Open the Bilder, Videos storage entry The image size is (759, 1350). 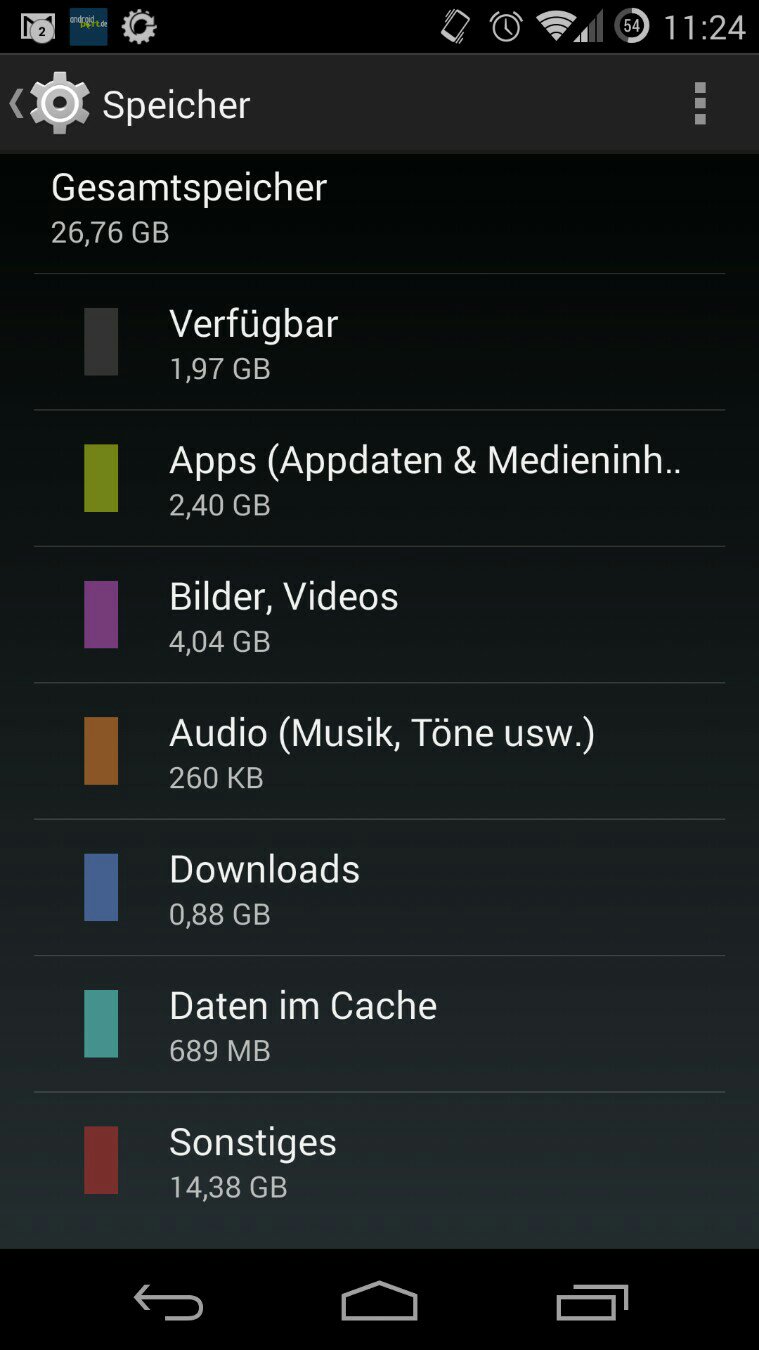pos(380,614)
